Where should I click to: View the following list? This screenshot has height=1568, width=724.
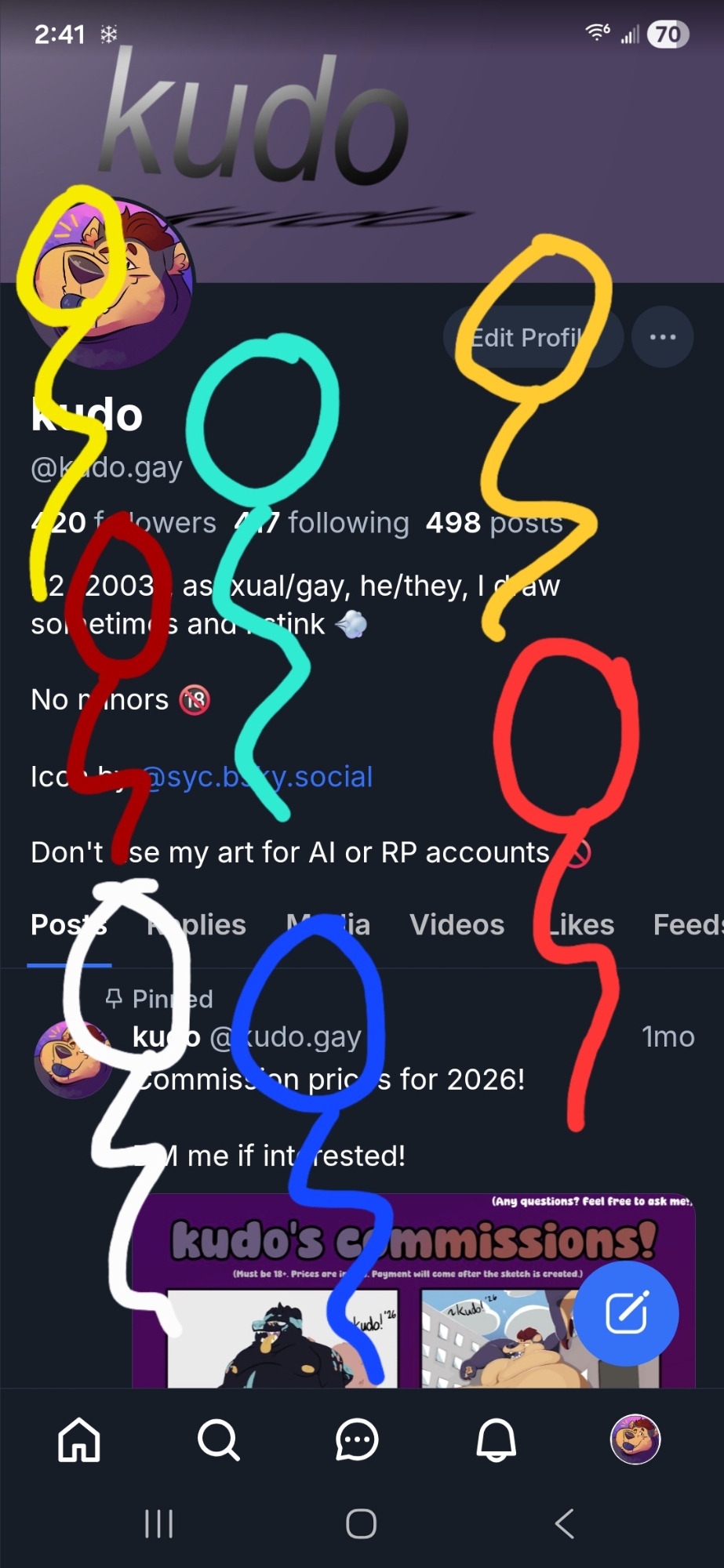[x=322, y=523]
